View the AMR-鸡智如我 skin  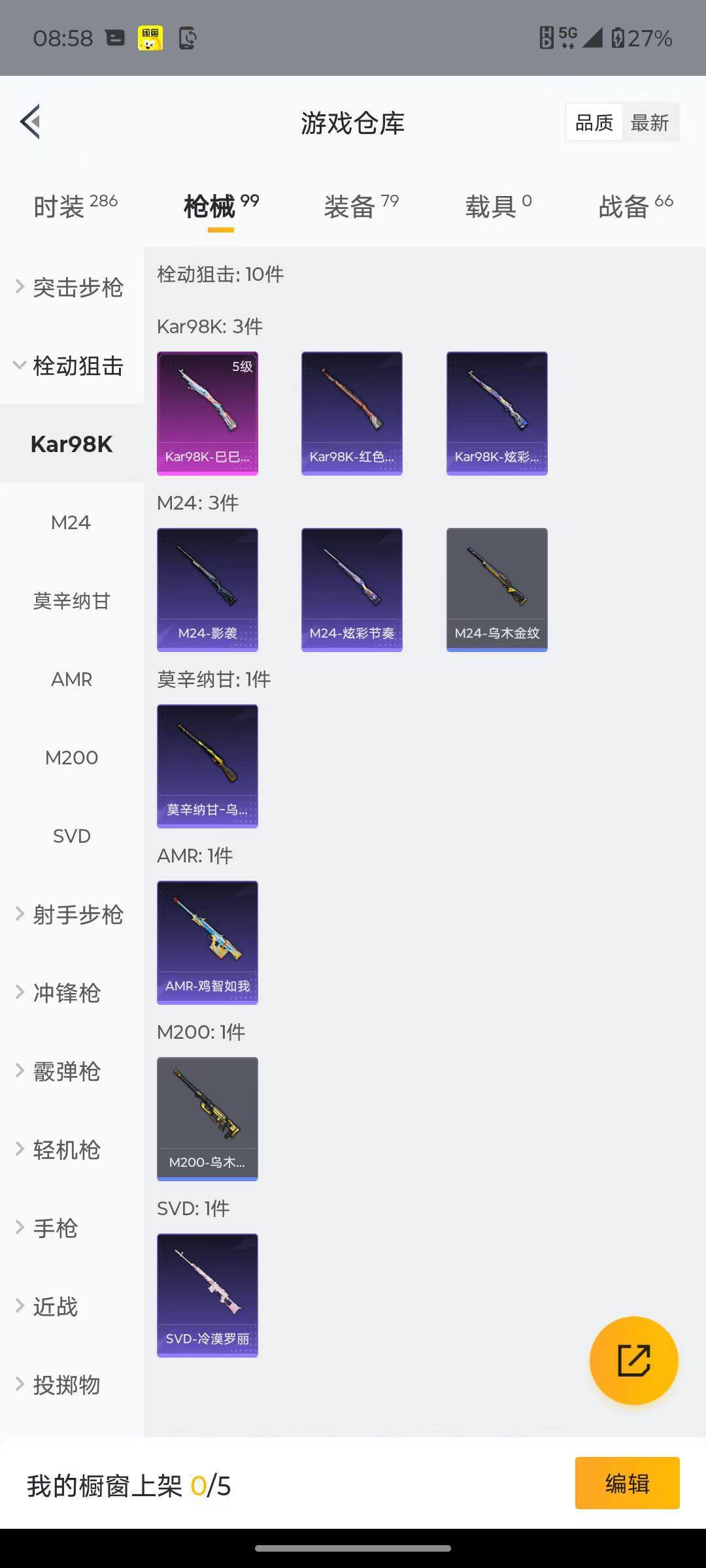tap(207, 942)
